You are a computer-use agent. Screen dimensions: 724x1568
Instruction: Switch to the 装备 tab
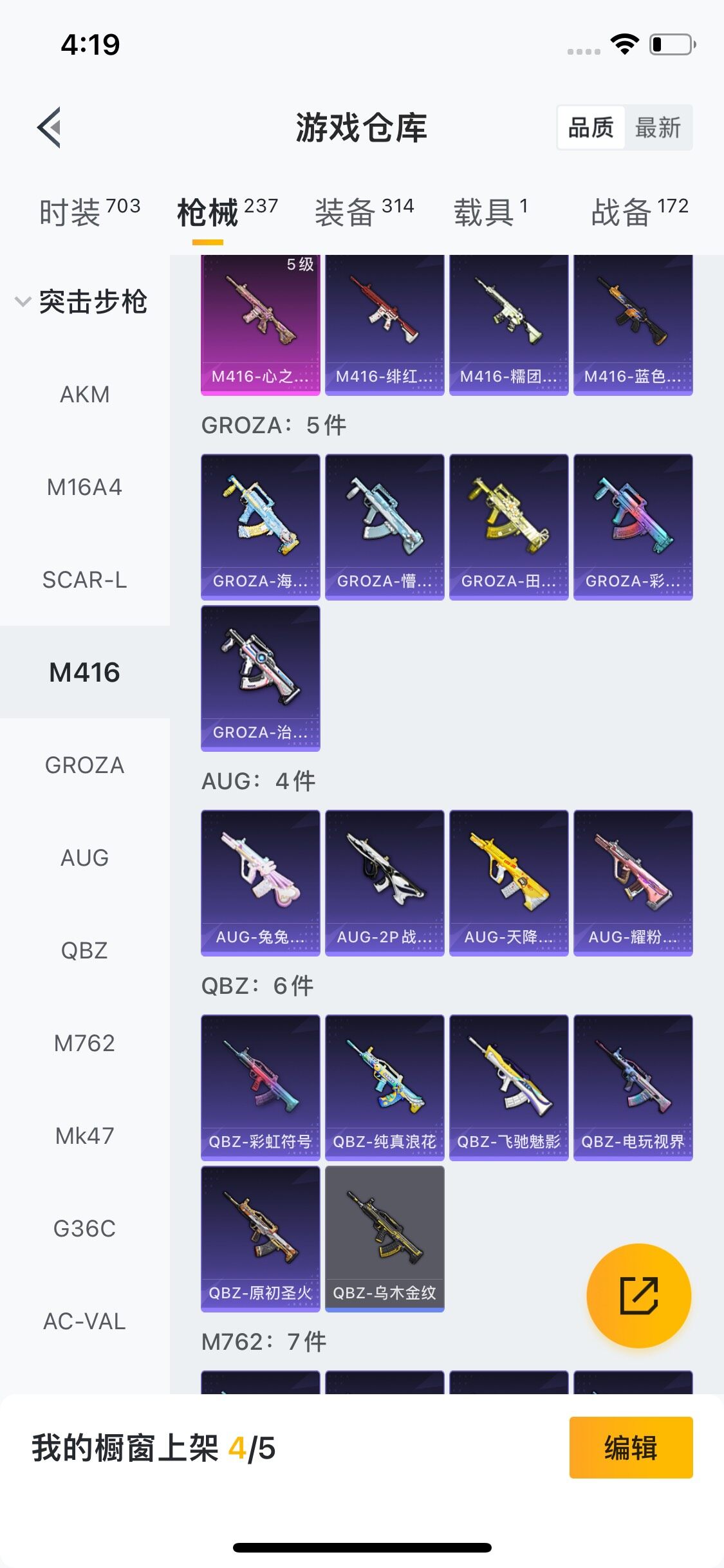pyautogui.click(x=364, y=212)
